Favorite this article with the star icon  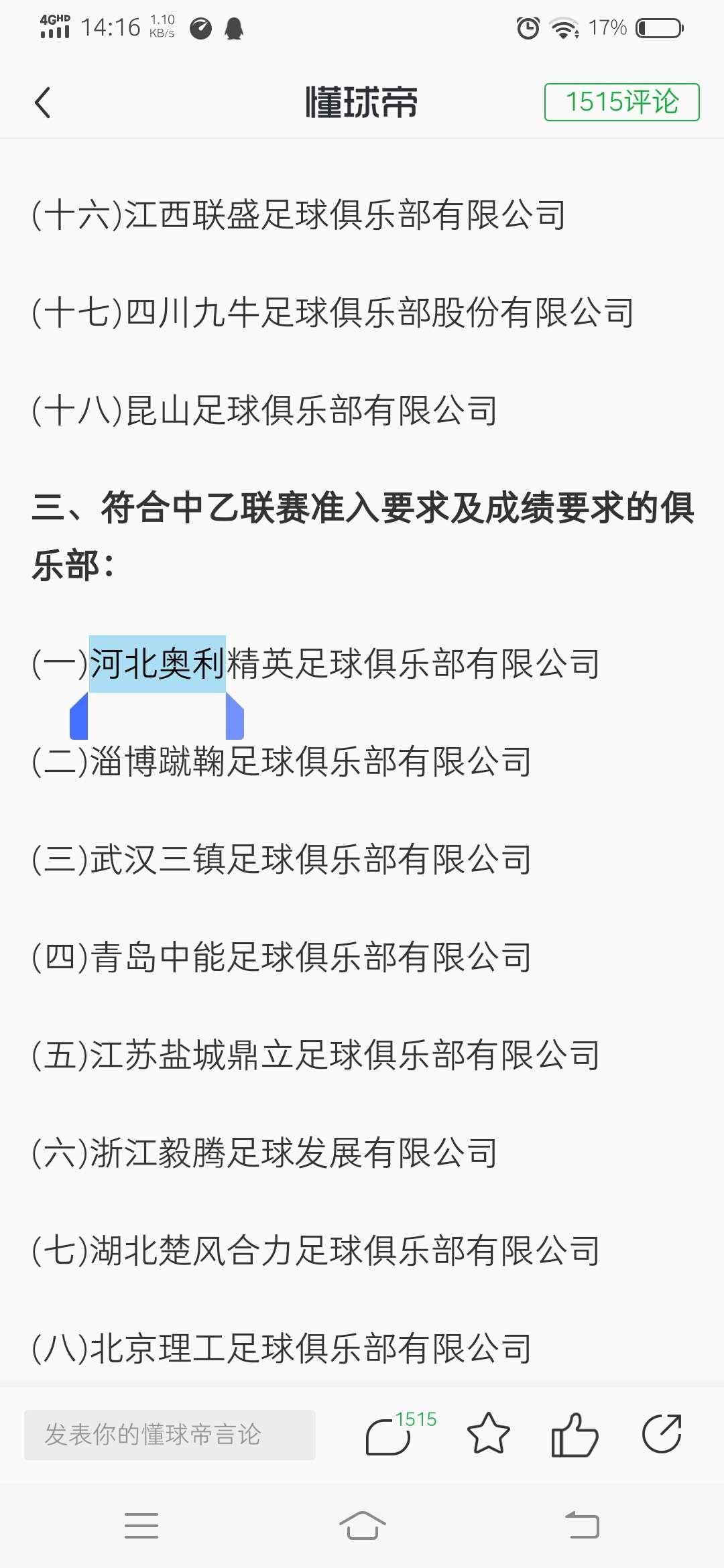[x=488, y=1434]
